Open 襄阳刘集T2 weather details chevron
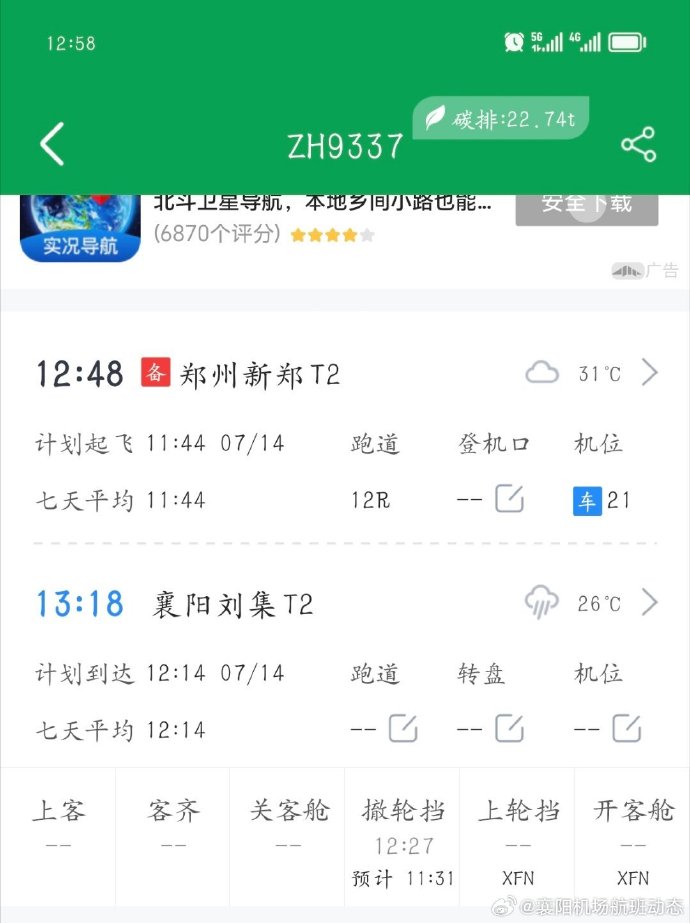The image size is (690, 923). pyautogui.click(x=650, y=603)
